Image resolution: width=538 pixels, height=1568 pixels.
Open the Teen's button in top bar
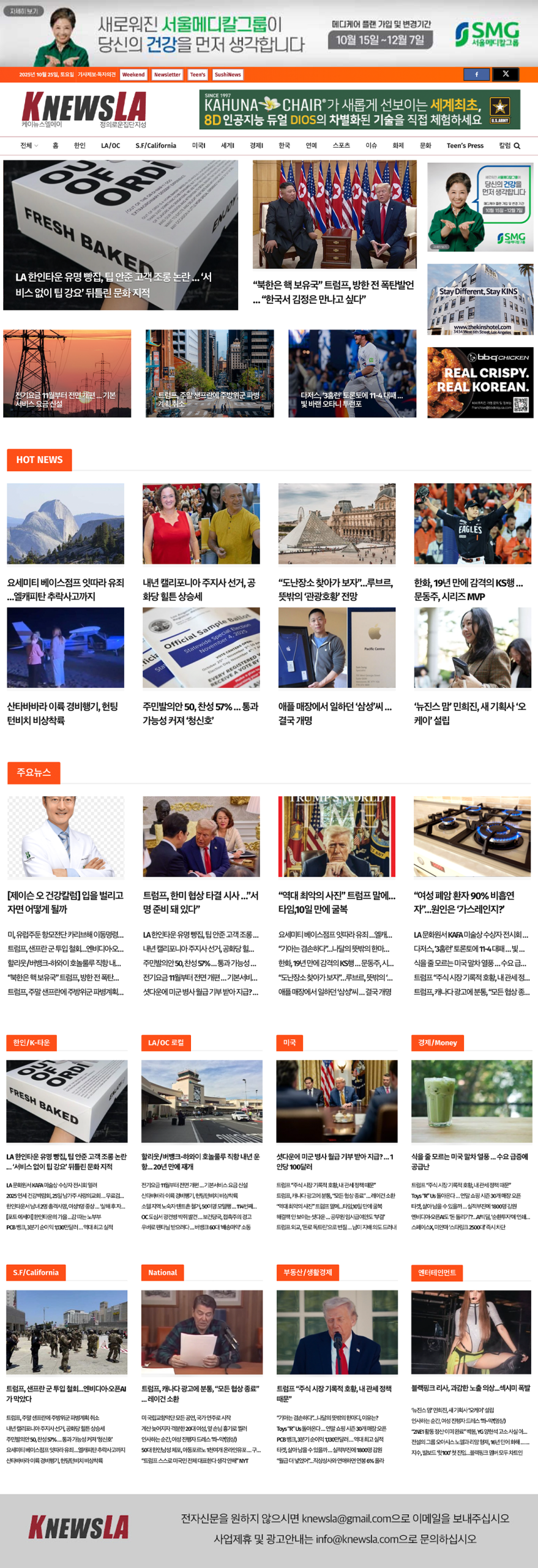coord(198,75)
